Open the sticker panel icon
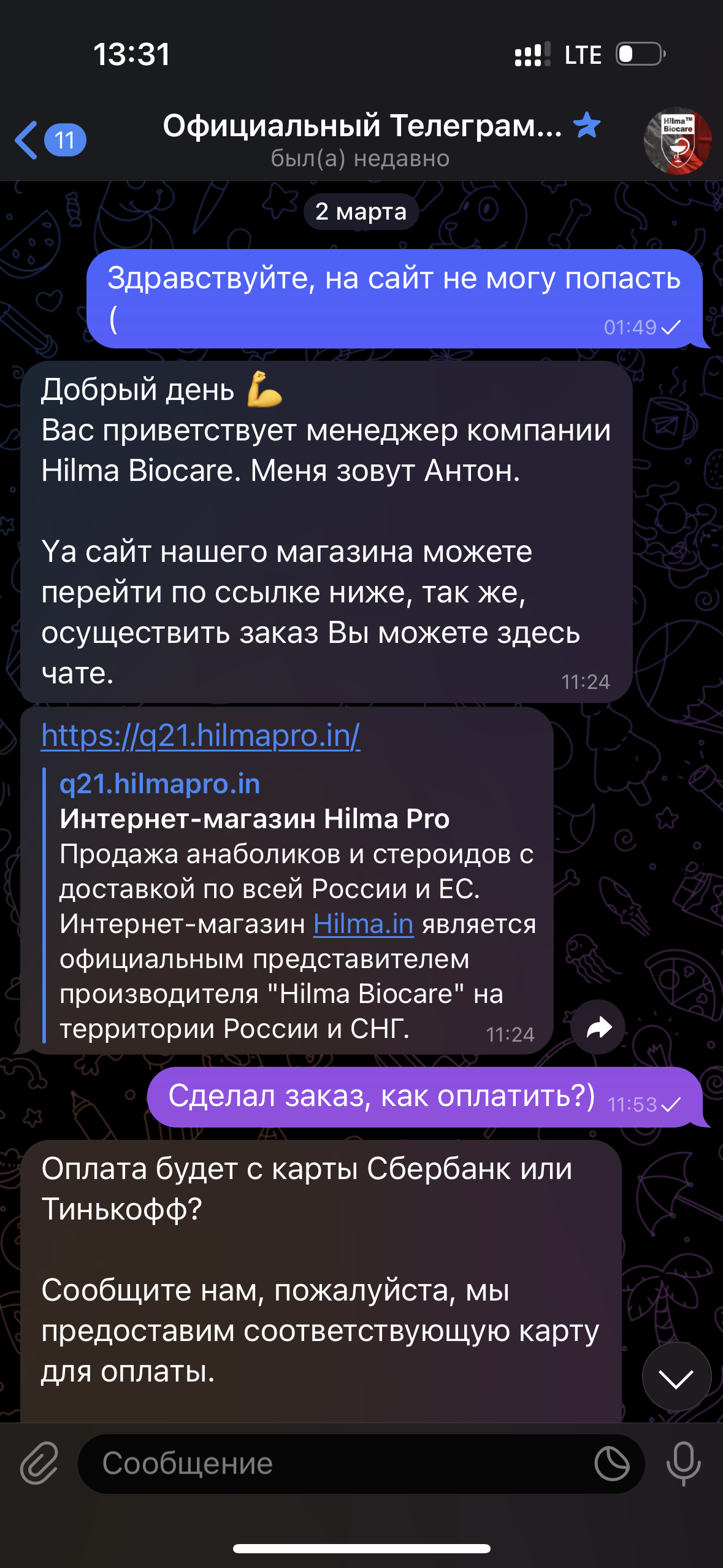 pyautogui.click(x=612, y=1464)
